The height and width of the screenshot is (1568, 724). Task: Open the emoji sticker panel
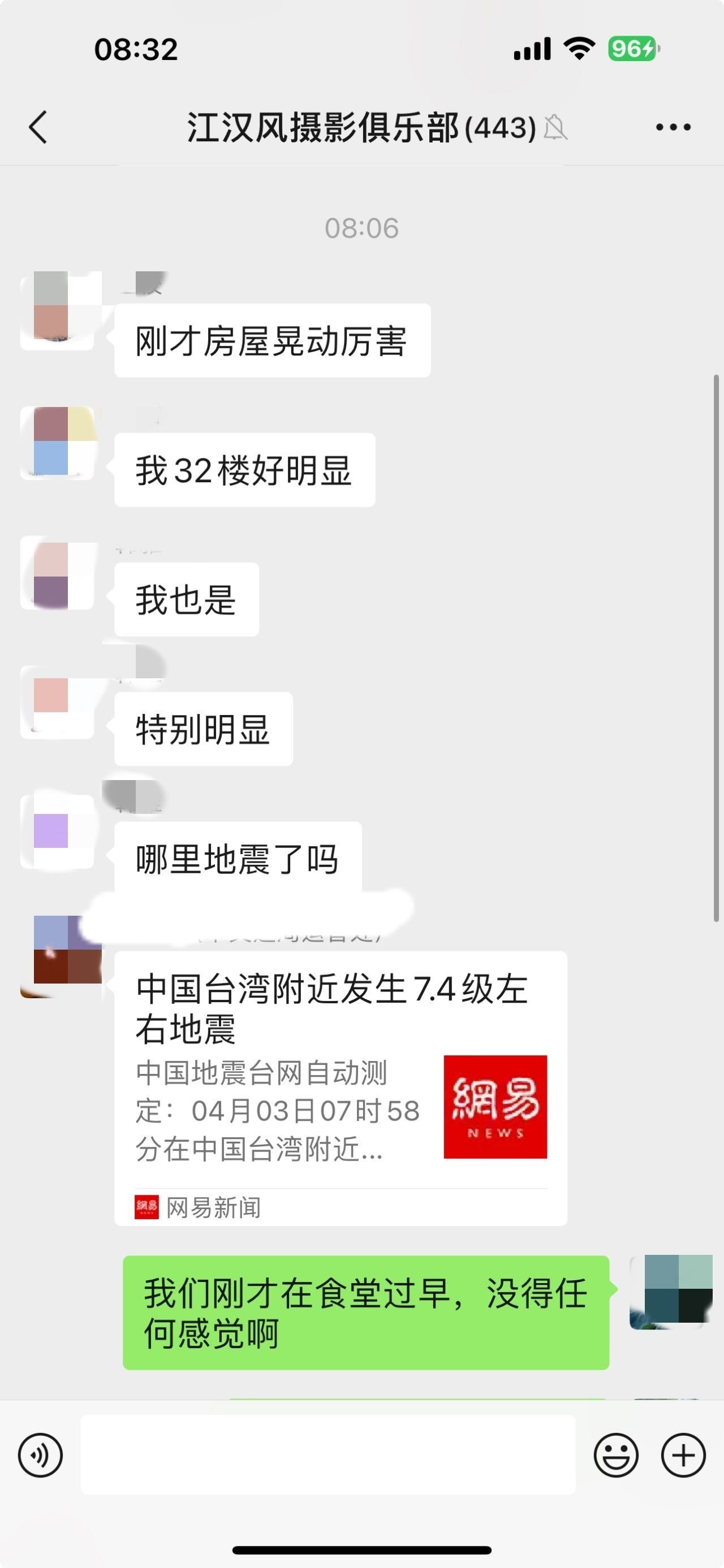click(615, 1455)
